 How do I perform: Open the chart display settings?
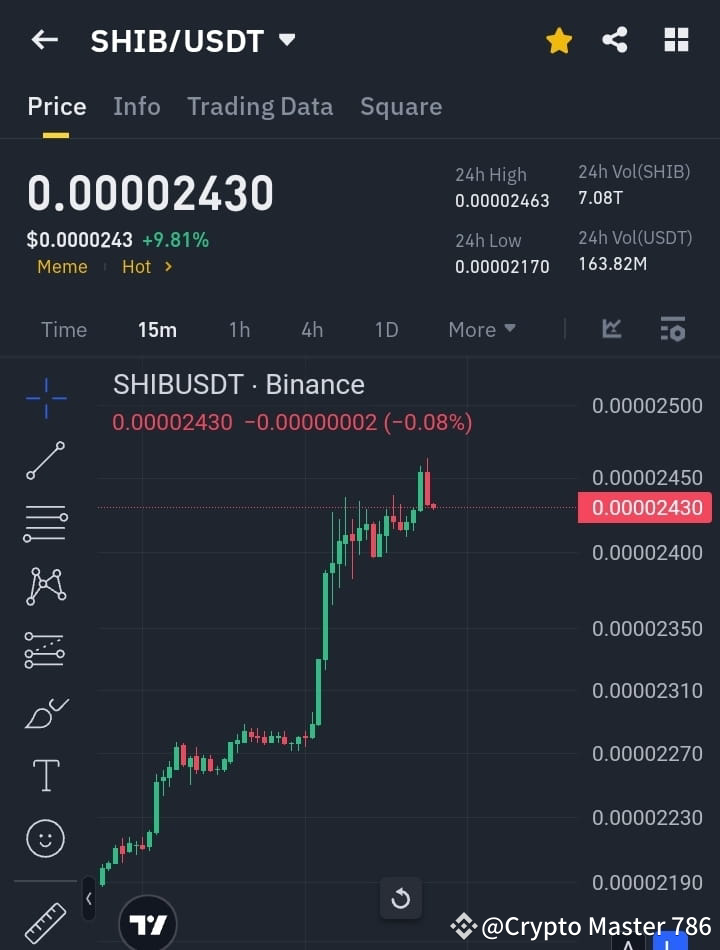[672, 329]
